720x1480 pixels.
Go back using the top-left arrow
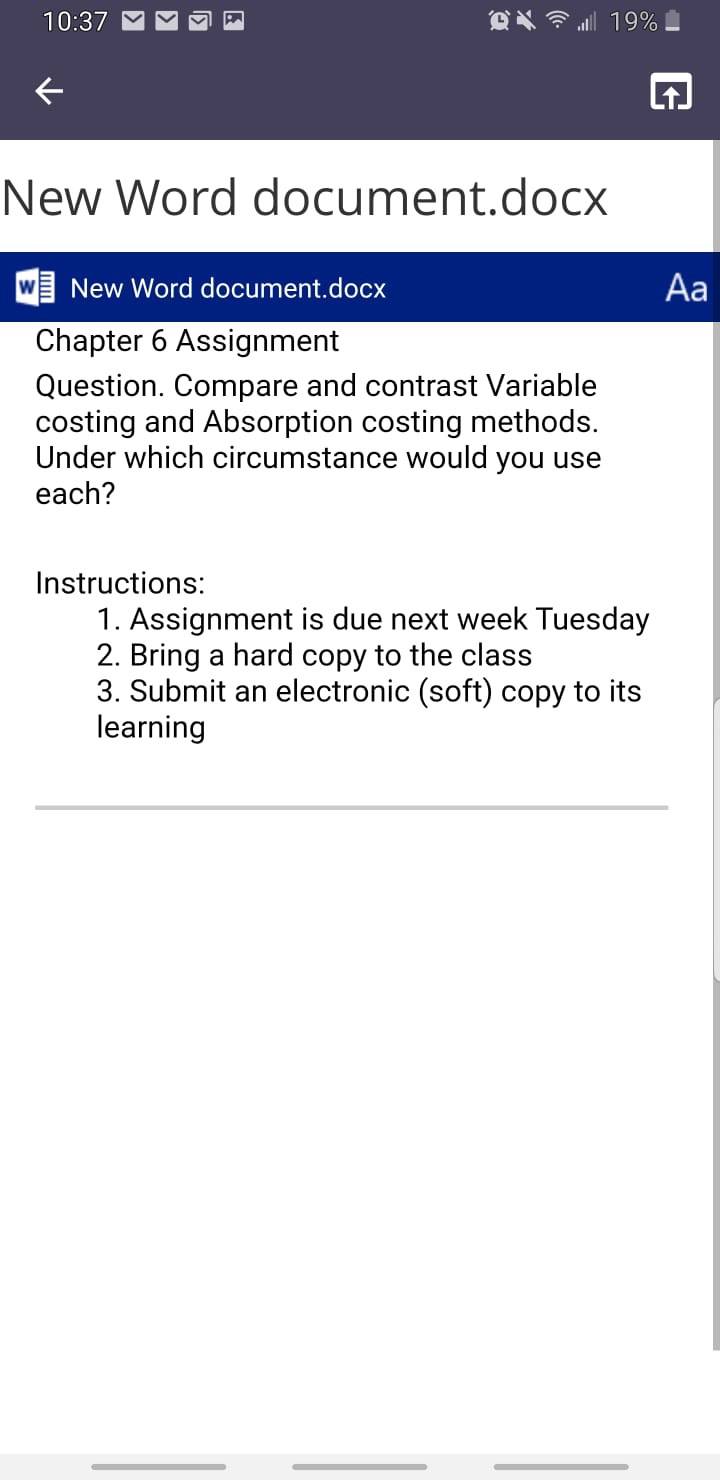click(x=49, y=92)
